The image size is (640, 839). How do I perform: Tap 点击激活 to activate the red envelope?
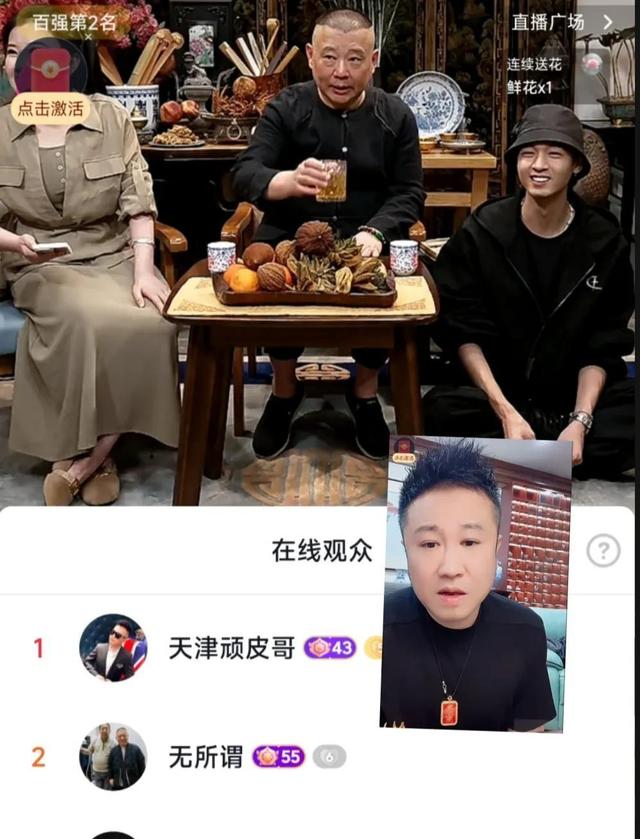(49, 109)
